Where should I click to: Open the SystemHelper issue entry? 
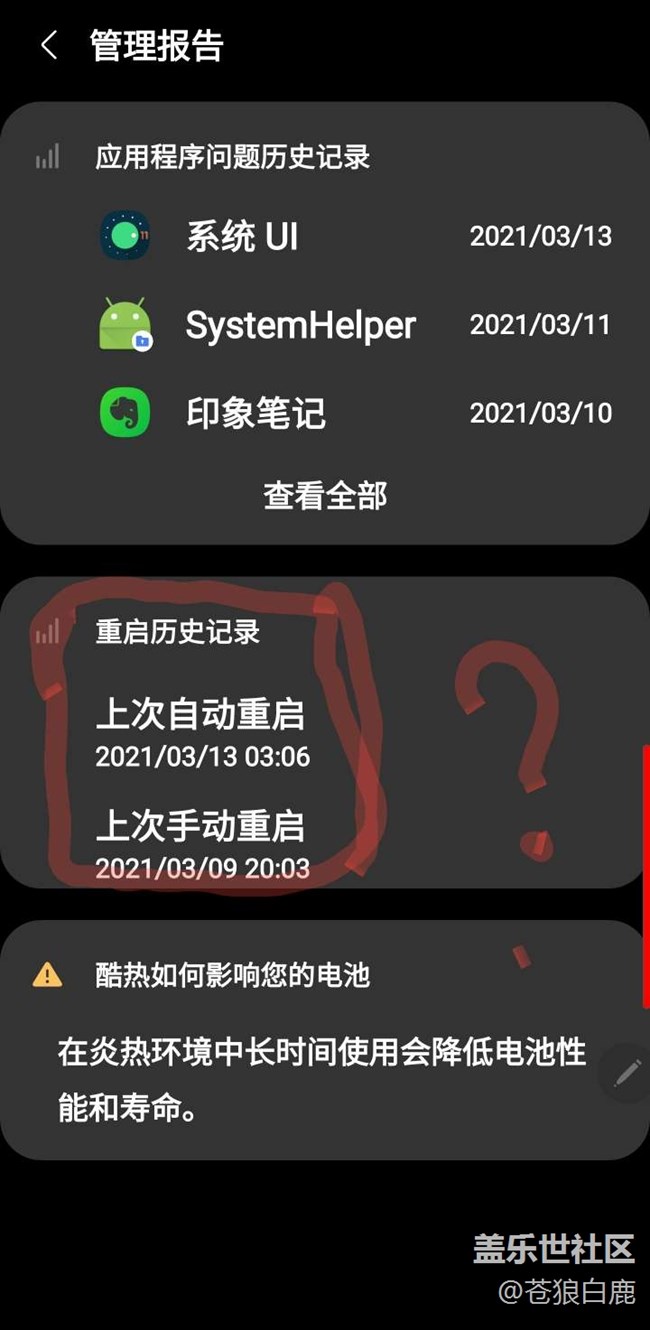[355, 325]
